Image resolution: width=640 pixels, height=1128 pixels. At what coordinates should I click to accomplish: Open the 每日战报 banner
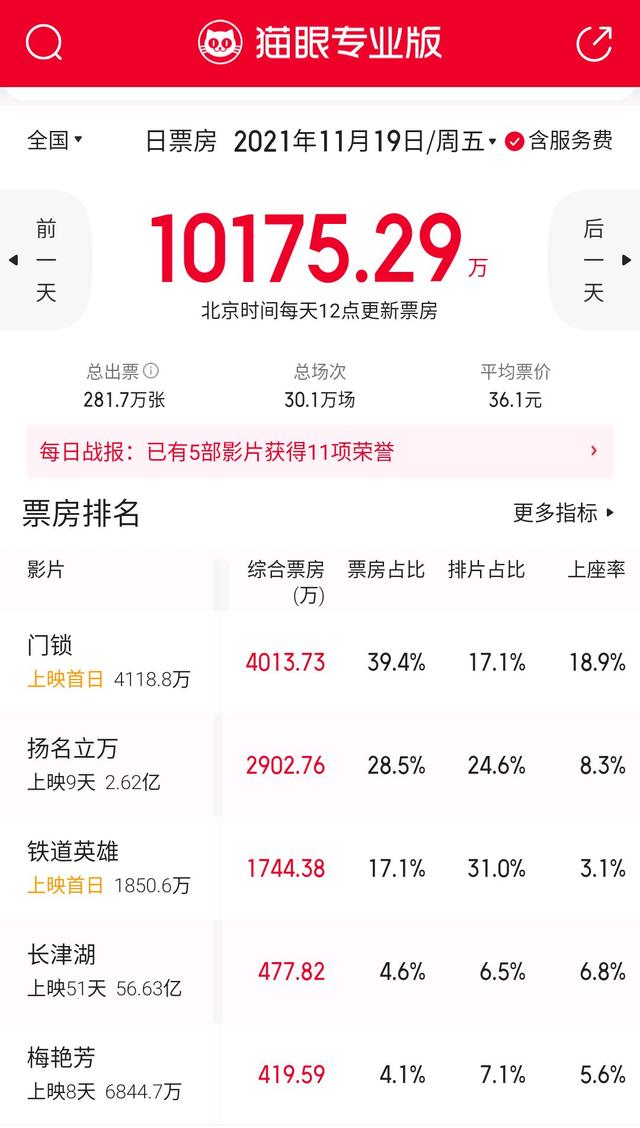click(320, 452)
